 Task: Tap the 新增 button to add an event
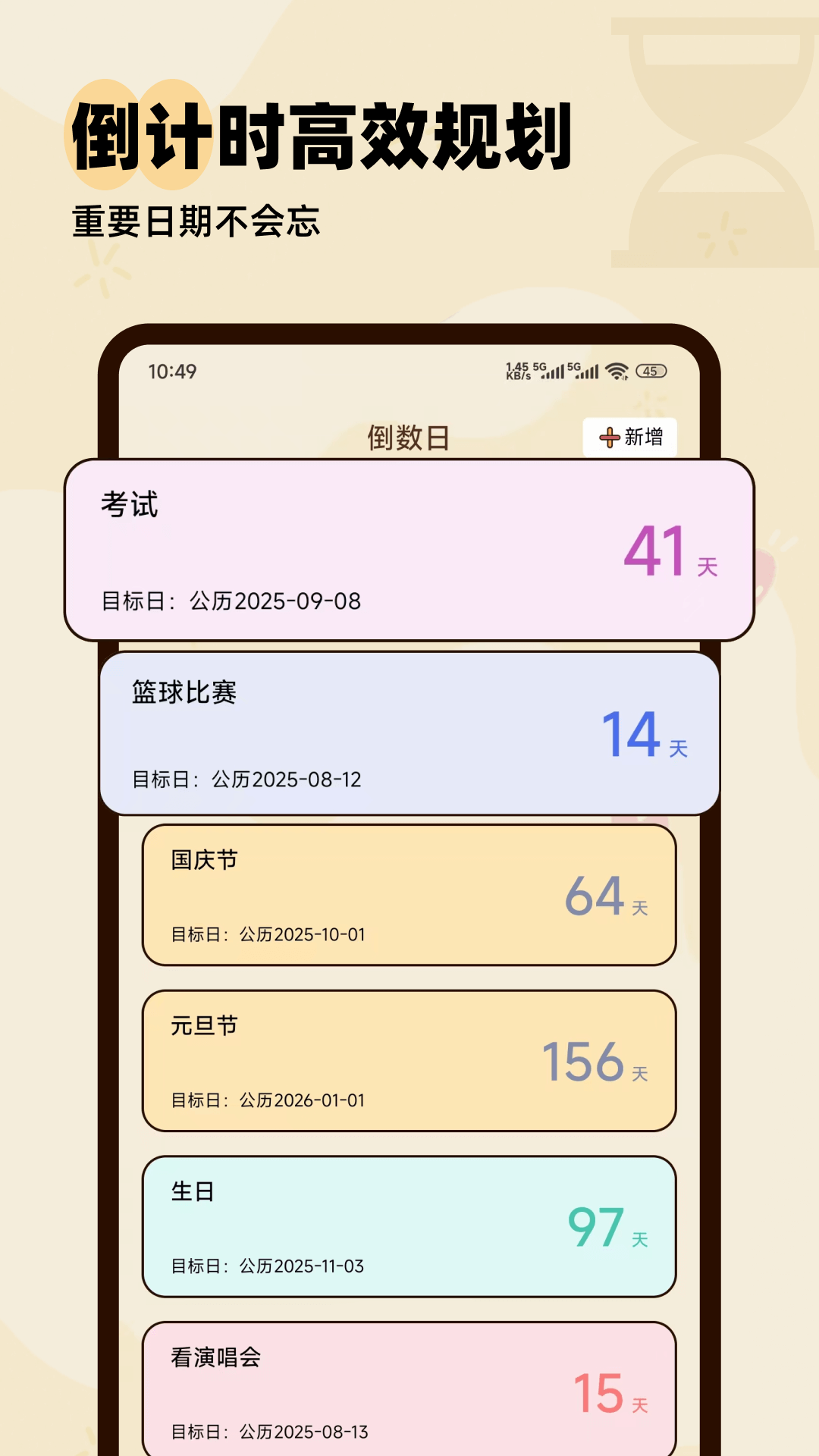pos(628,438)
